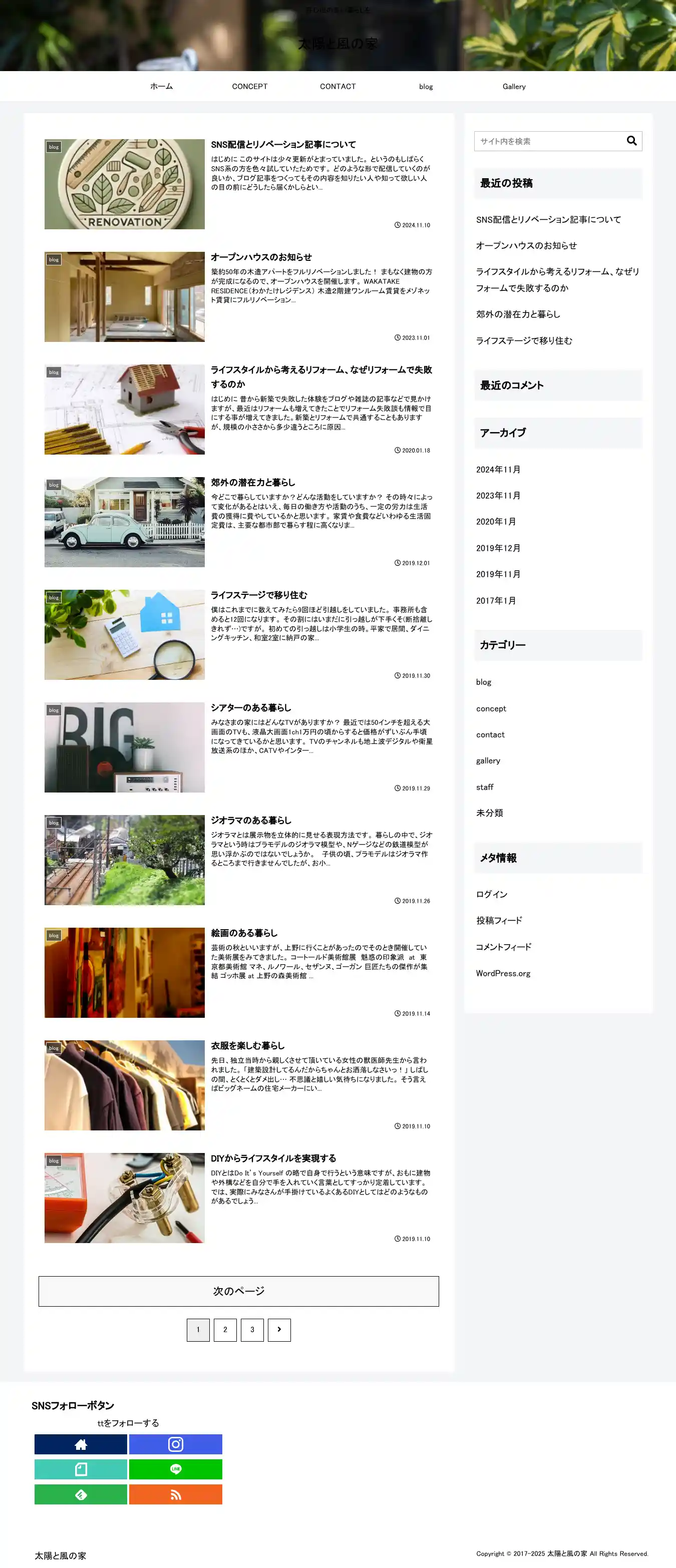Subscribe with the orange RSS button
This screenshot has height=1568, width=676.
click(175, 1494)
